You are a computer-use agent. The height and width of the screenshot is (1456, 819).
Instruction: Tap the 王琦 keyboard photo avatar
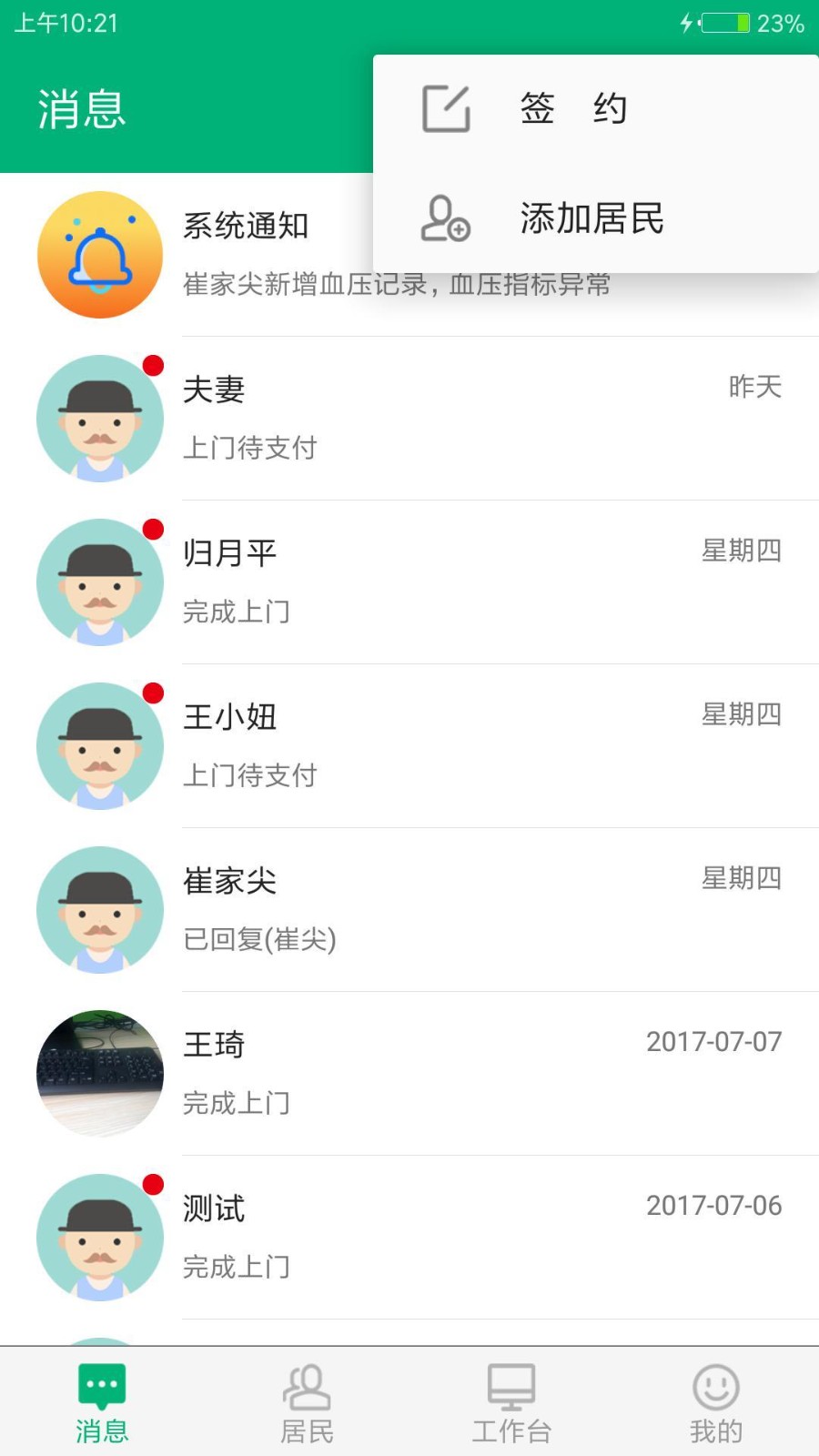coord(100,1074)
